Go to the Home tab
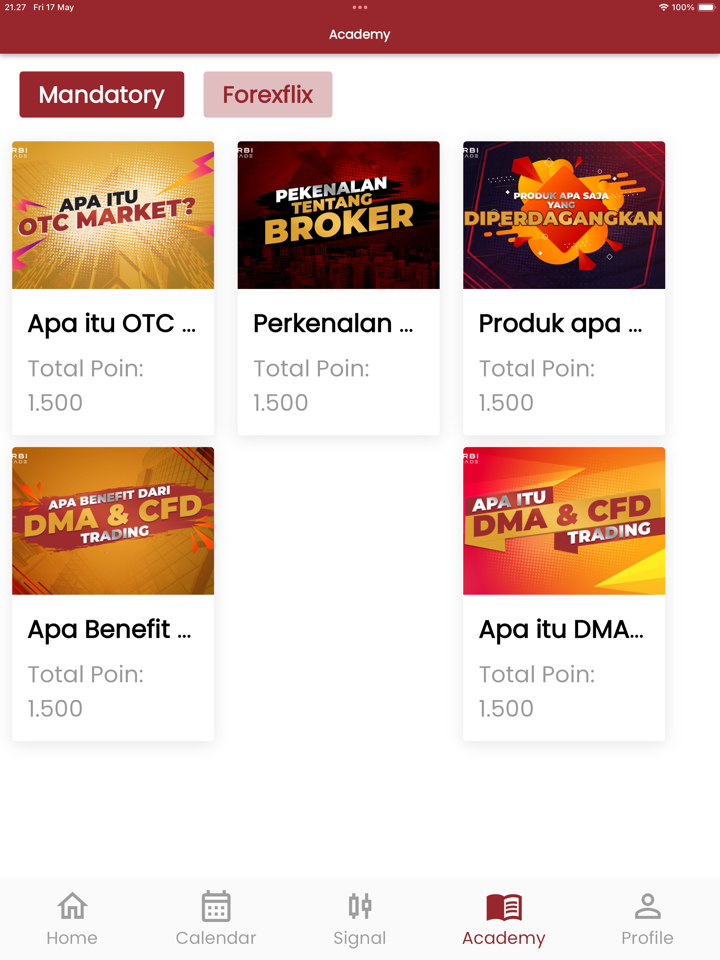 pyautogui.click(x=72, y=919)
